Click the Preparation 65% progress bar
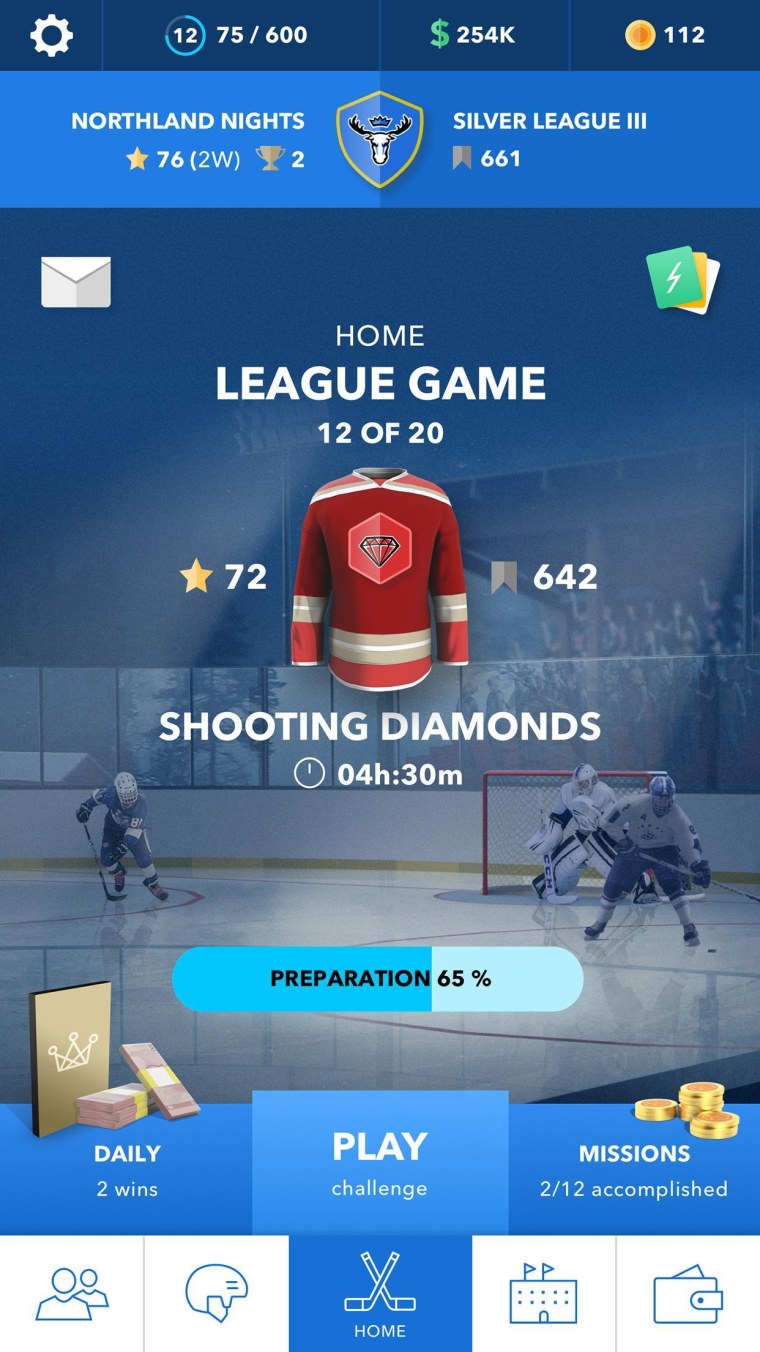This screenshot has height=1352, width=760. 378,979
